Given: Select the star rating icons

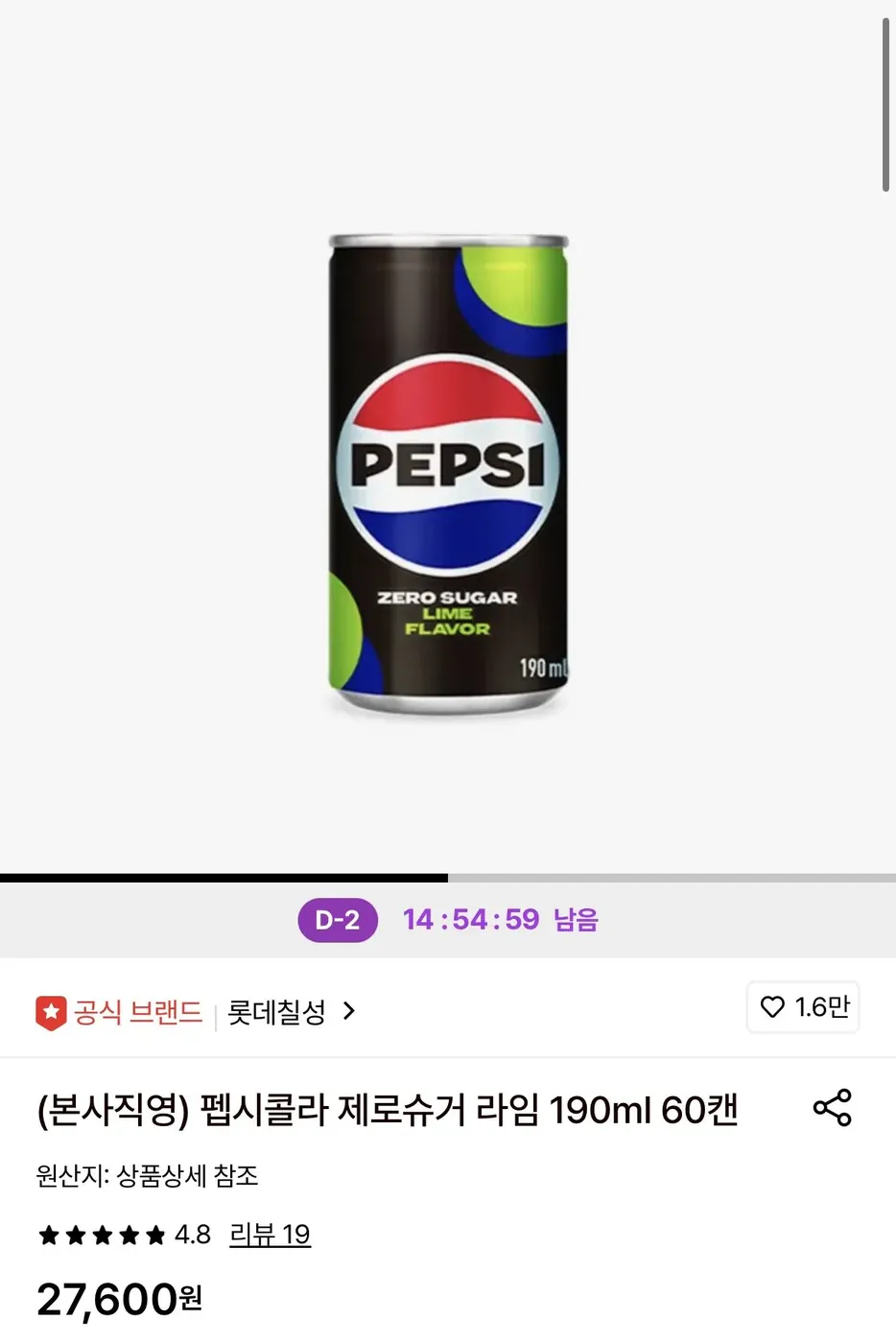Looking at the screenshot, I should (101, 1235).
